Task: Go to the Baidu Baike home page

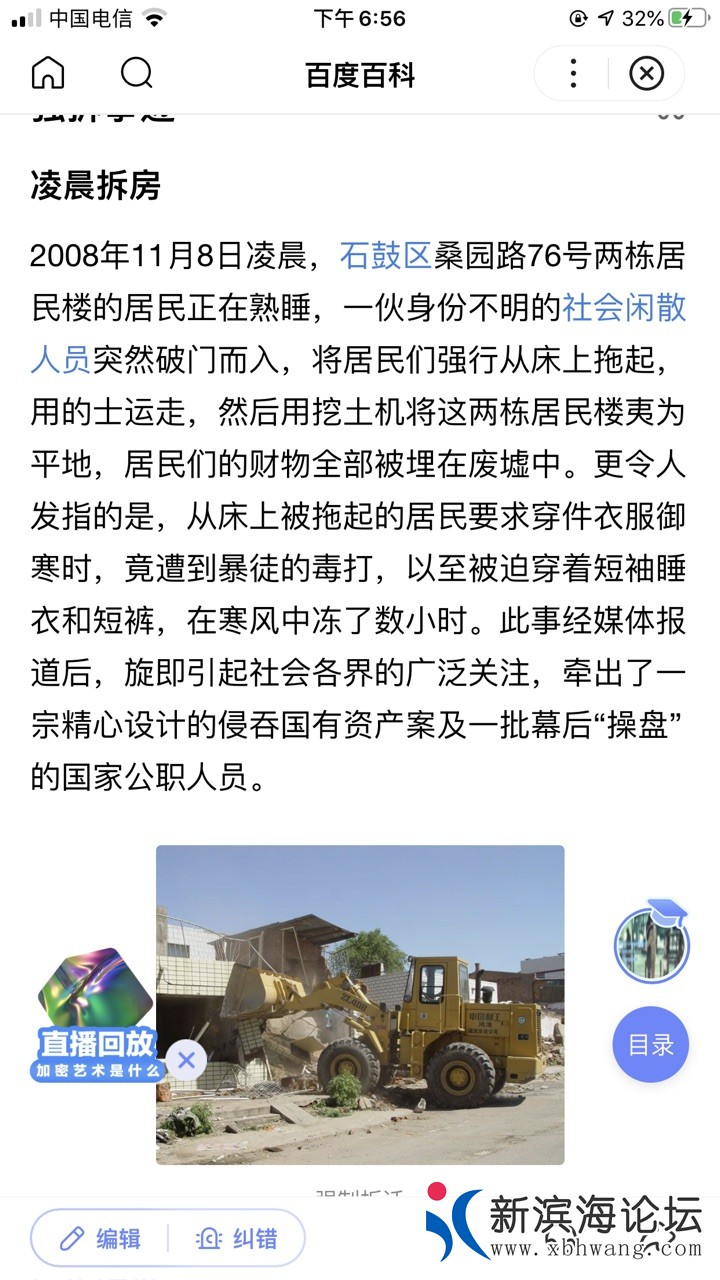Action: click(x=48, y=73)
